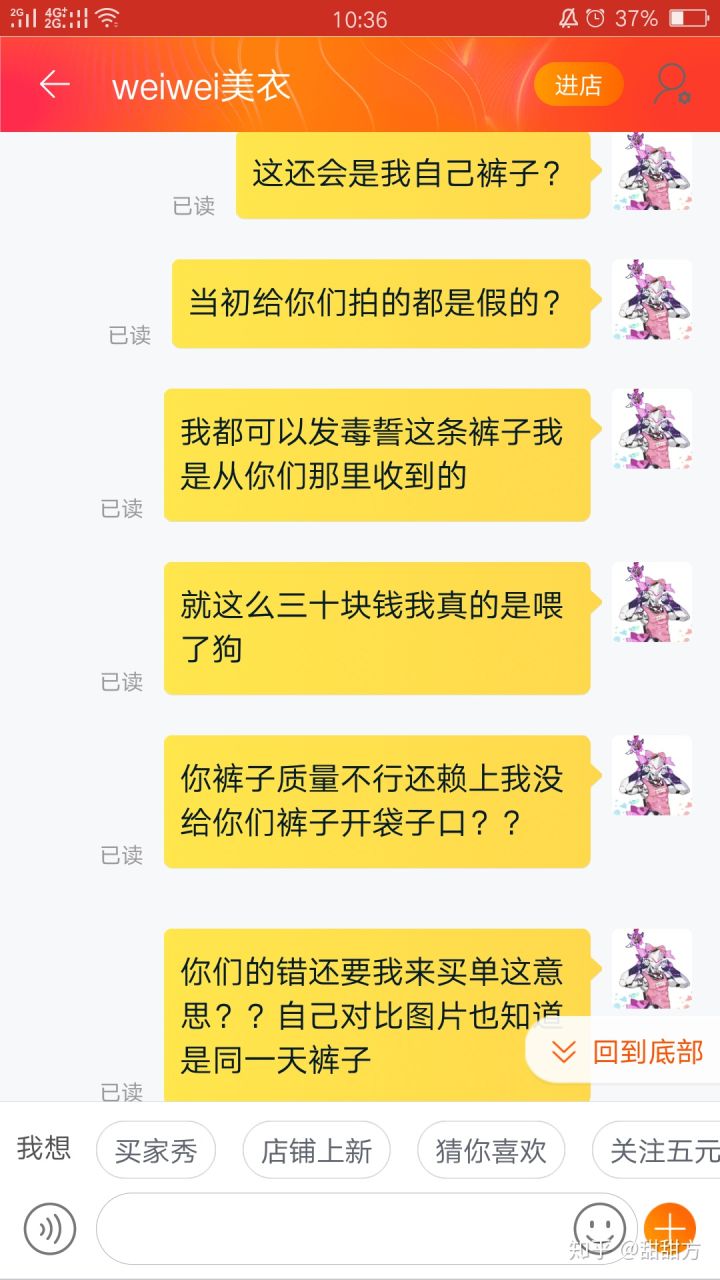
Task: Select the 买家秀 chip
Action: 156,1151
